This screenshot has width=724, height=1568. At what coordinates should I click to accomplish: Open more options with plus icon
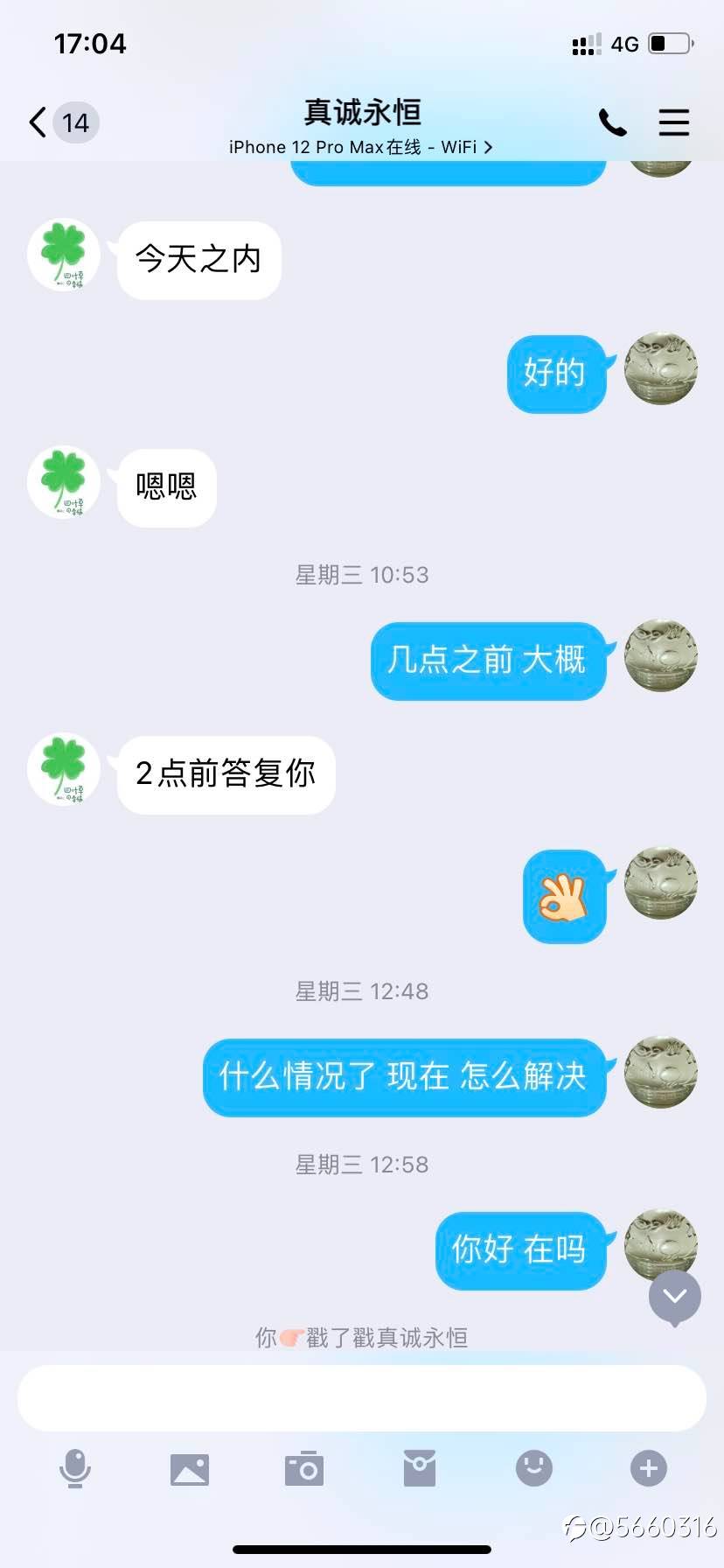click(649, 1468)
